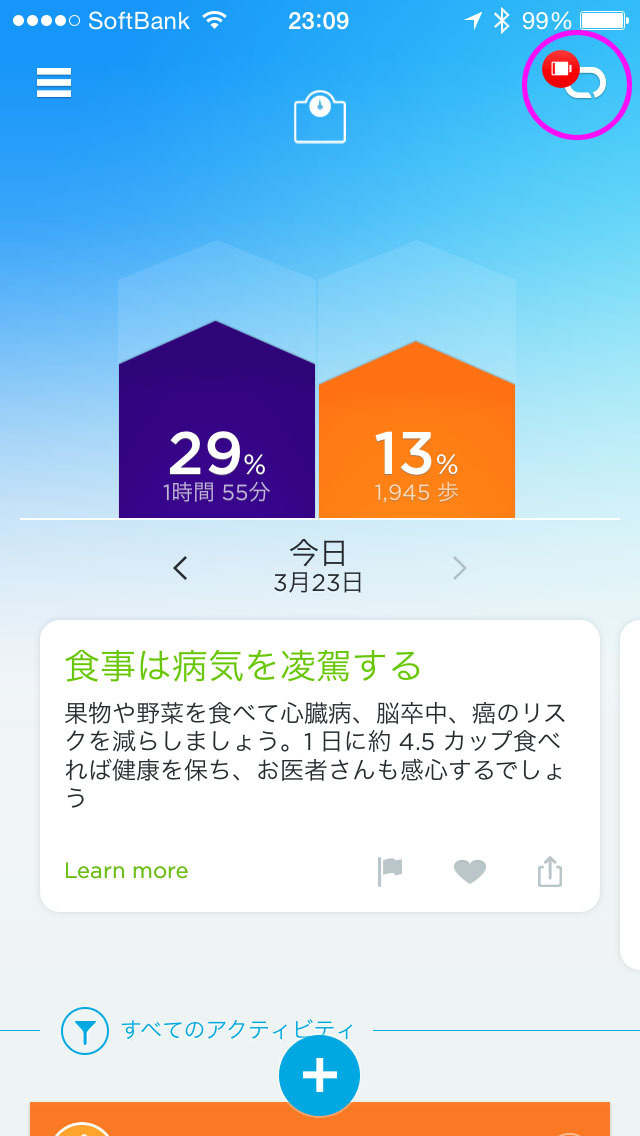This screenshot has height=1136, width=640.
Task: Open the Learn more link
Action: click(126, 871)
